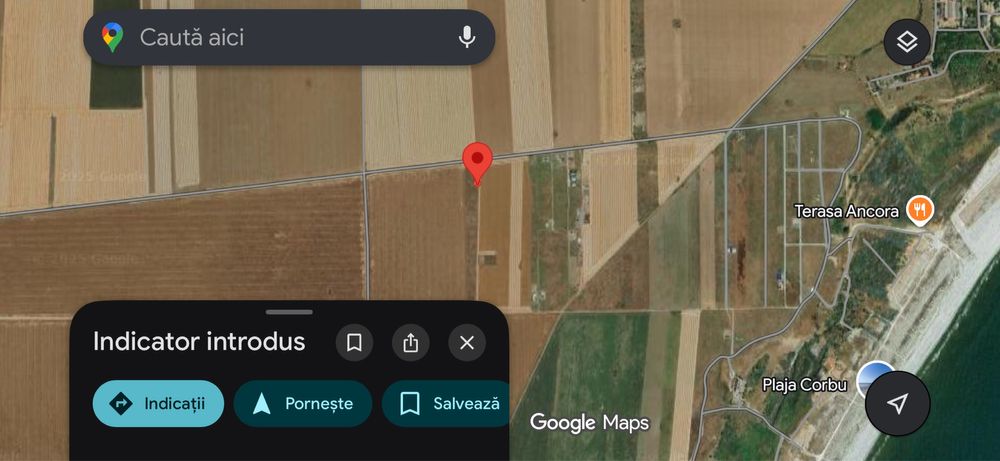Start voice search with the microphone

click(x=466, y=38)
